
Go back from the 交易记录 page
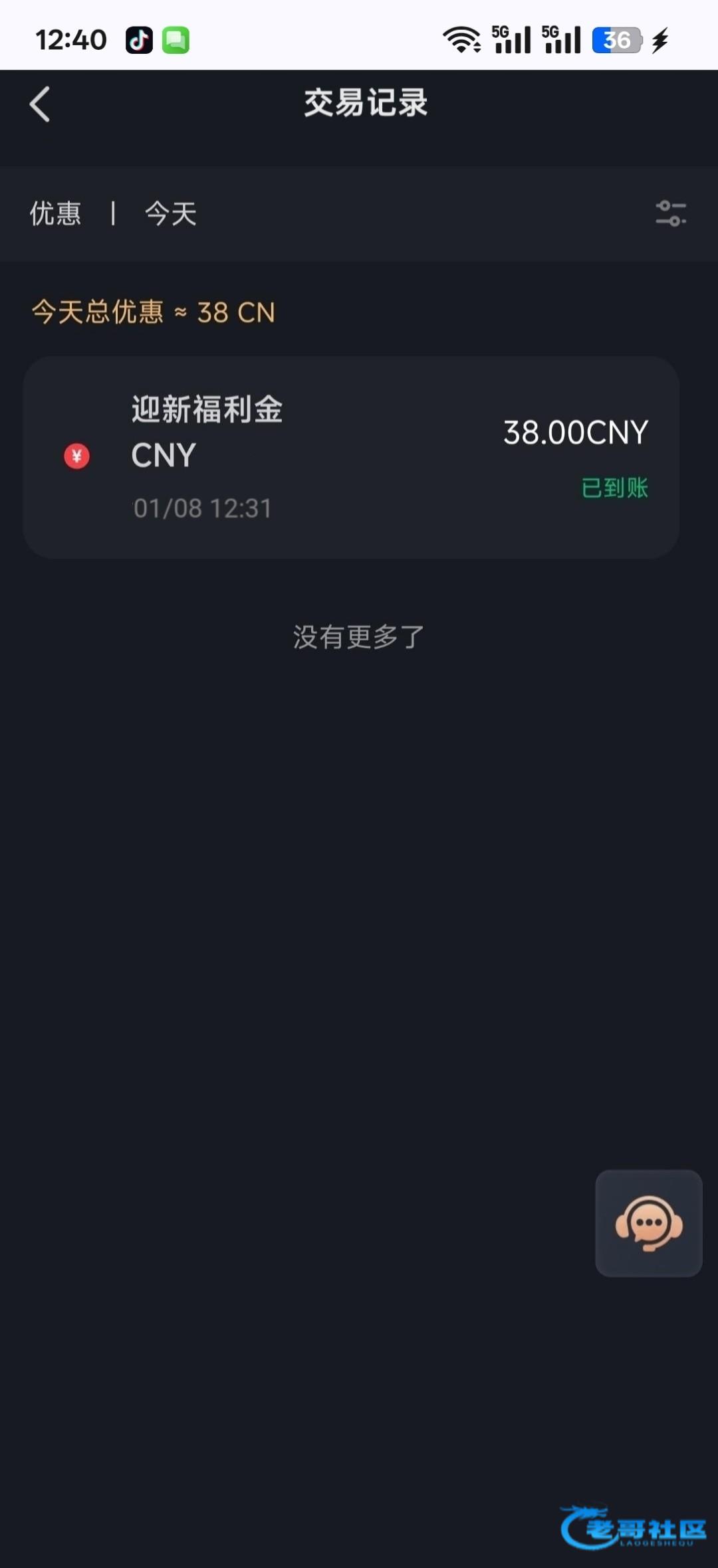(x=40, y=104)
